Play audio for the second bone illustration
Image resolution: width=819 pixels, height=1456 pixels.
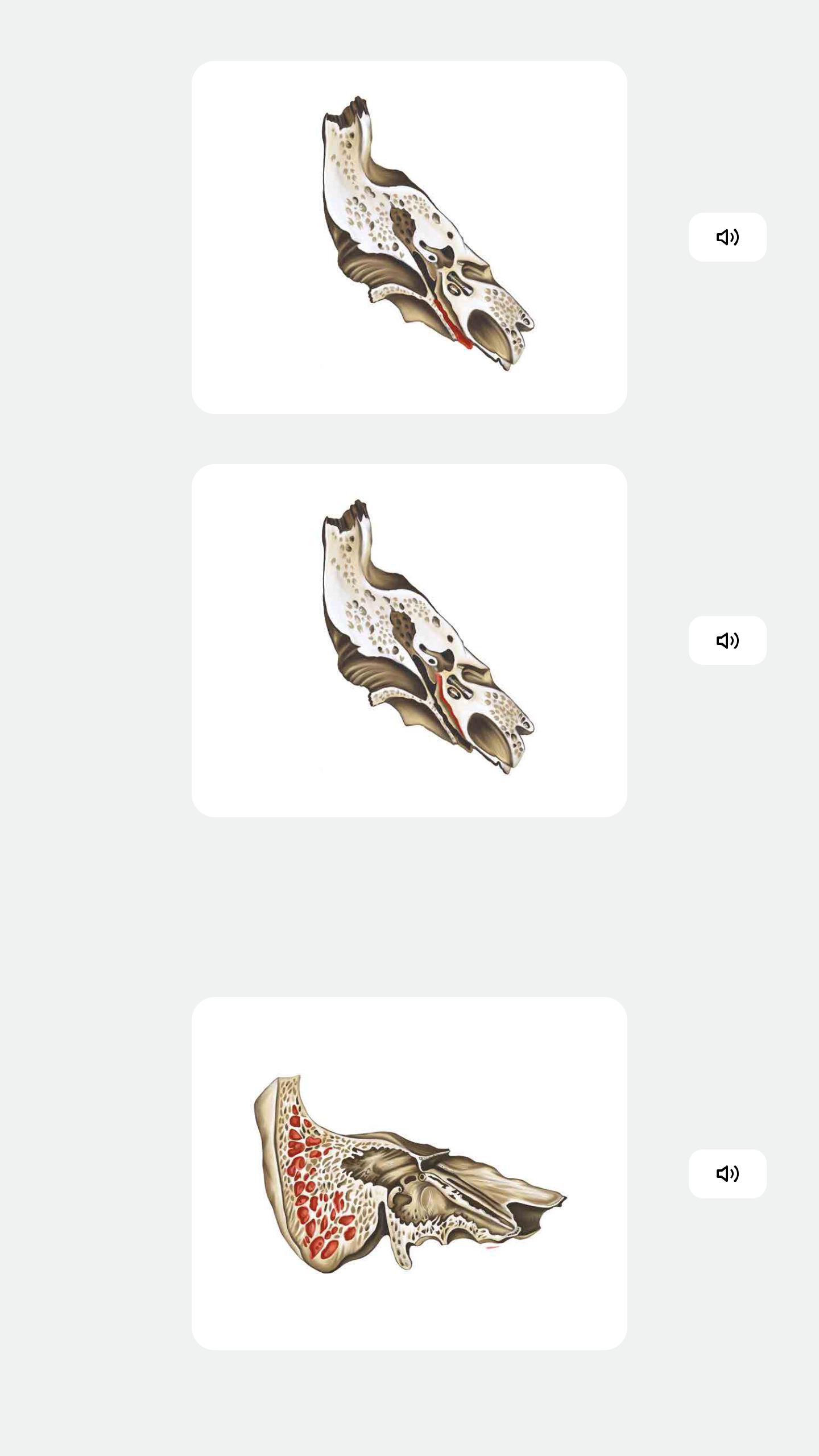coord(727,640)
